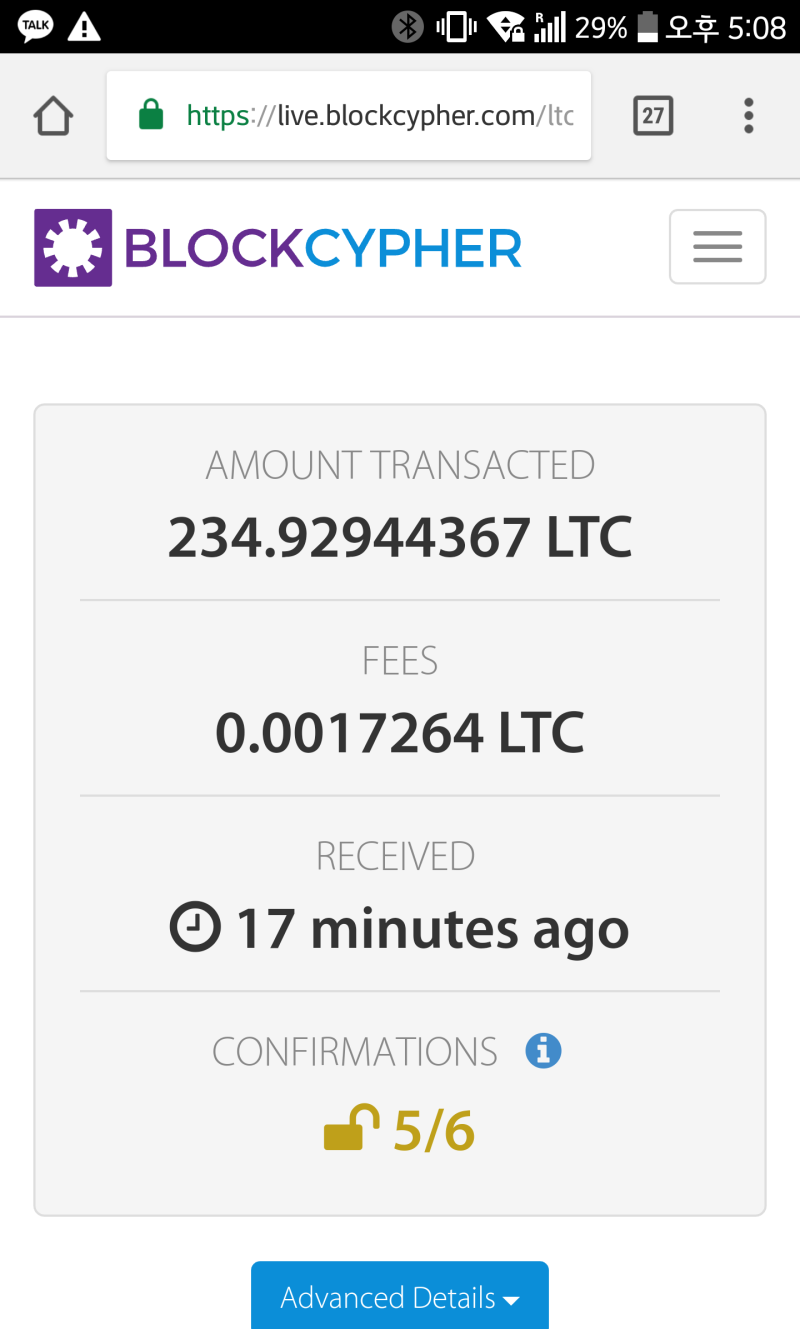Open the BlockCypher logo link
The width and height of the screenshot is (800, 1329).
(x=278, y=248)
